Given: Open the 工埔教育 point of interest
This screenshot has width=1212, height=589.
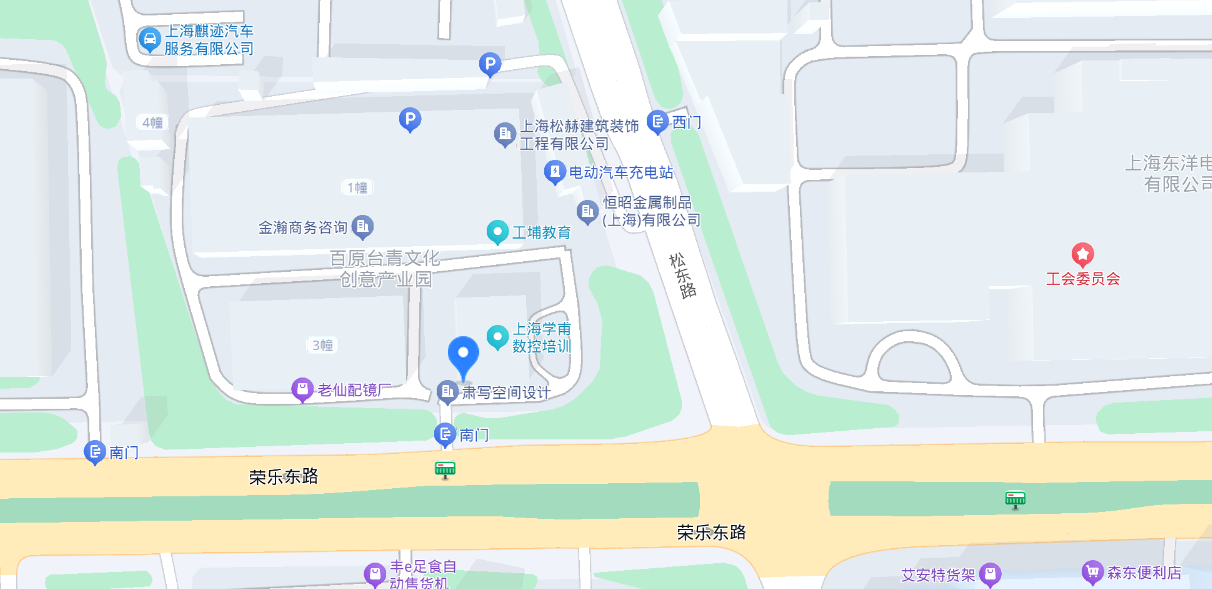Looking at the screenshot, I should click(497, 232).
